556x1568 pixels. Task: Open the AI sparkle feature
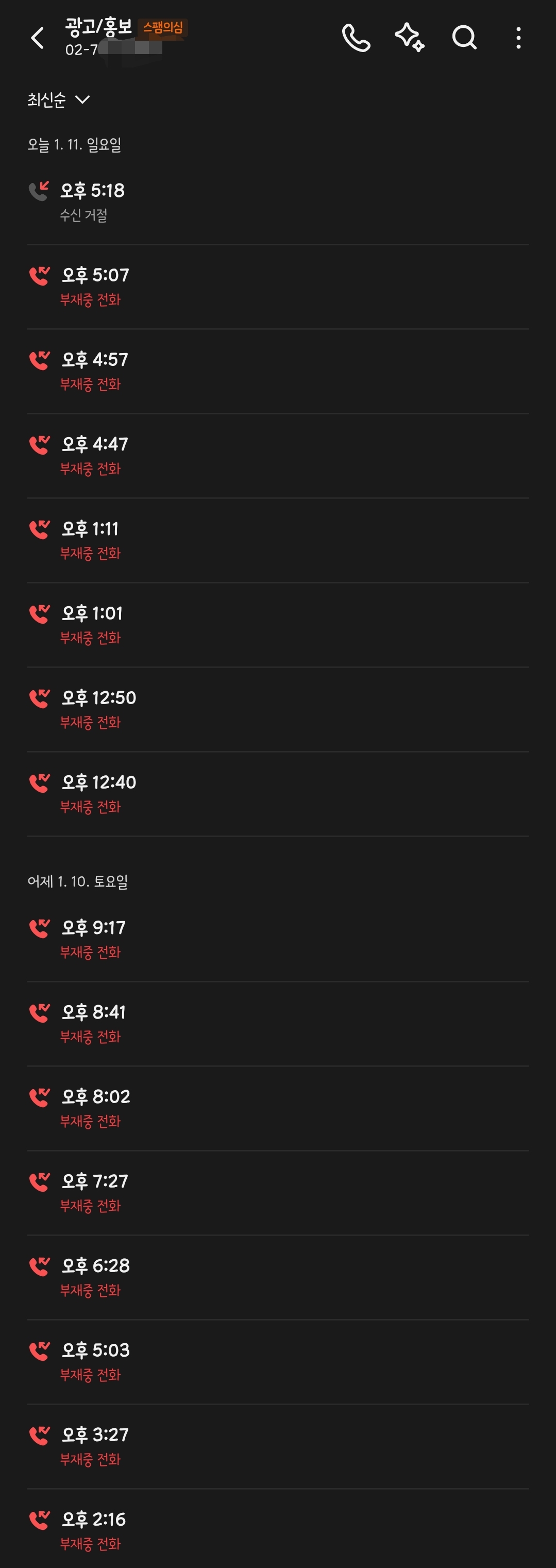[409, 38]
